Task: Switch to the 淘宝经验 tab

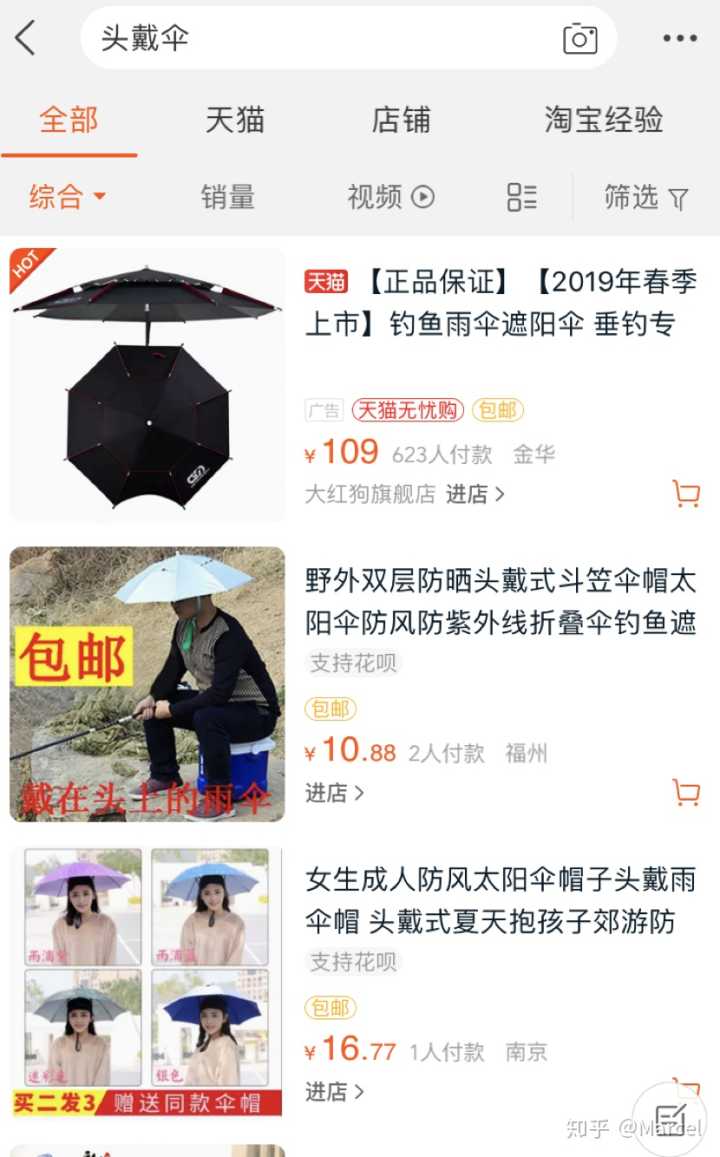Action: point(603,120)
